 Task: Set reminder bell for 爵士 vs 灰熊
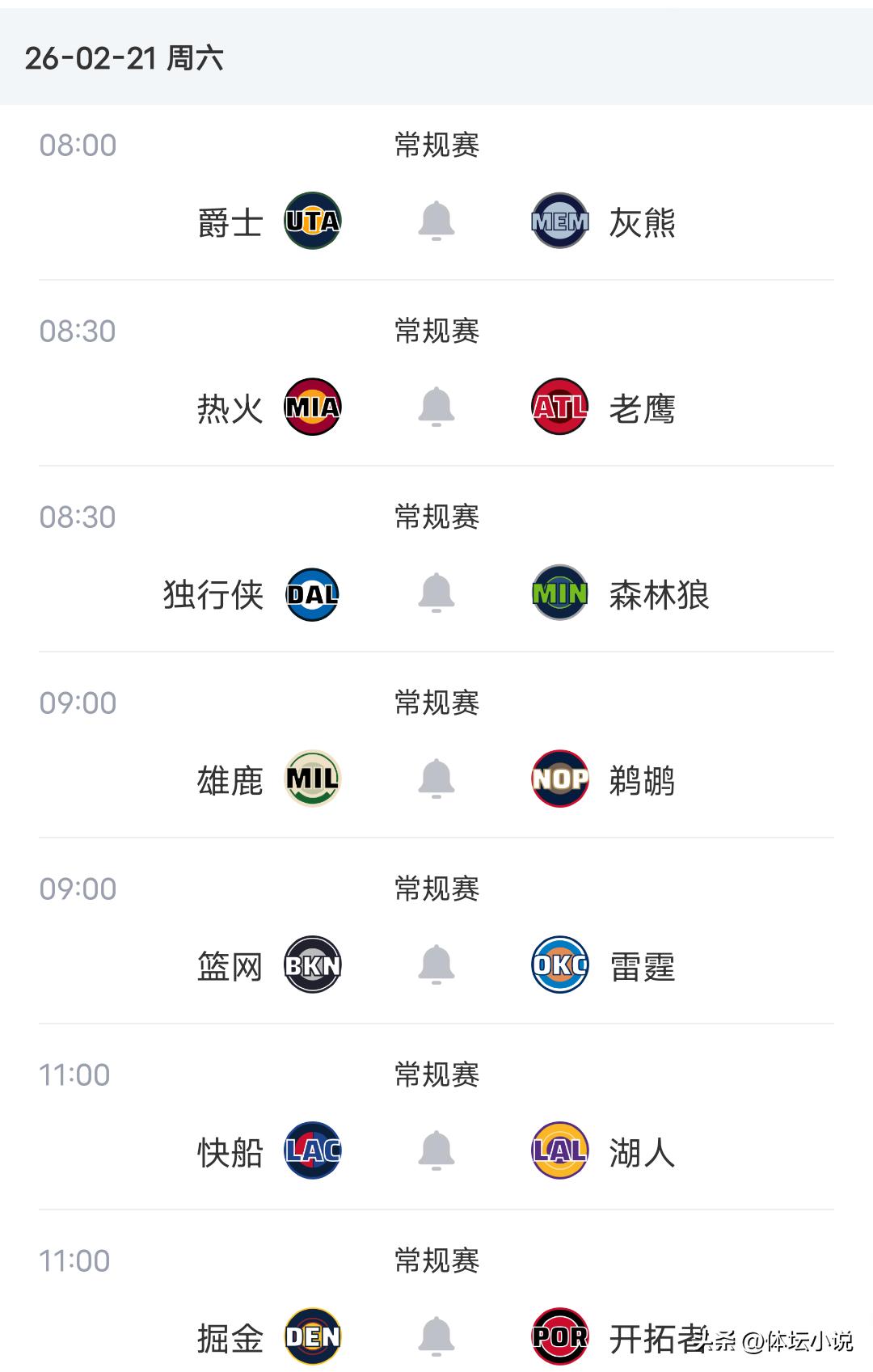coord(436,221)
